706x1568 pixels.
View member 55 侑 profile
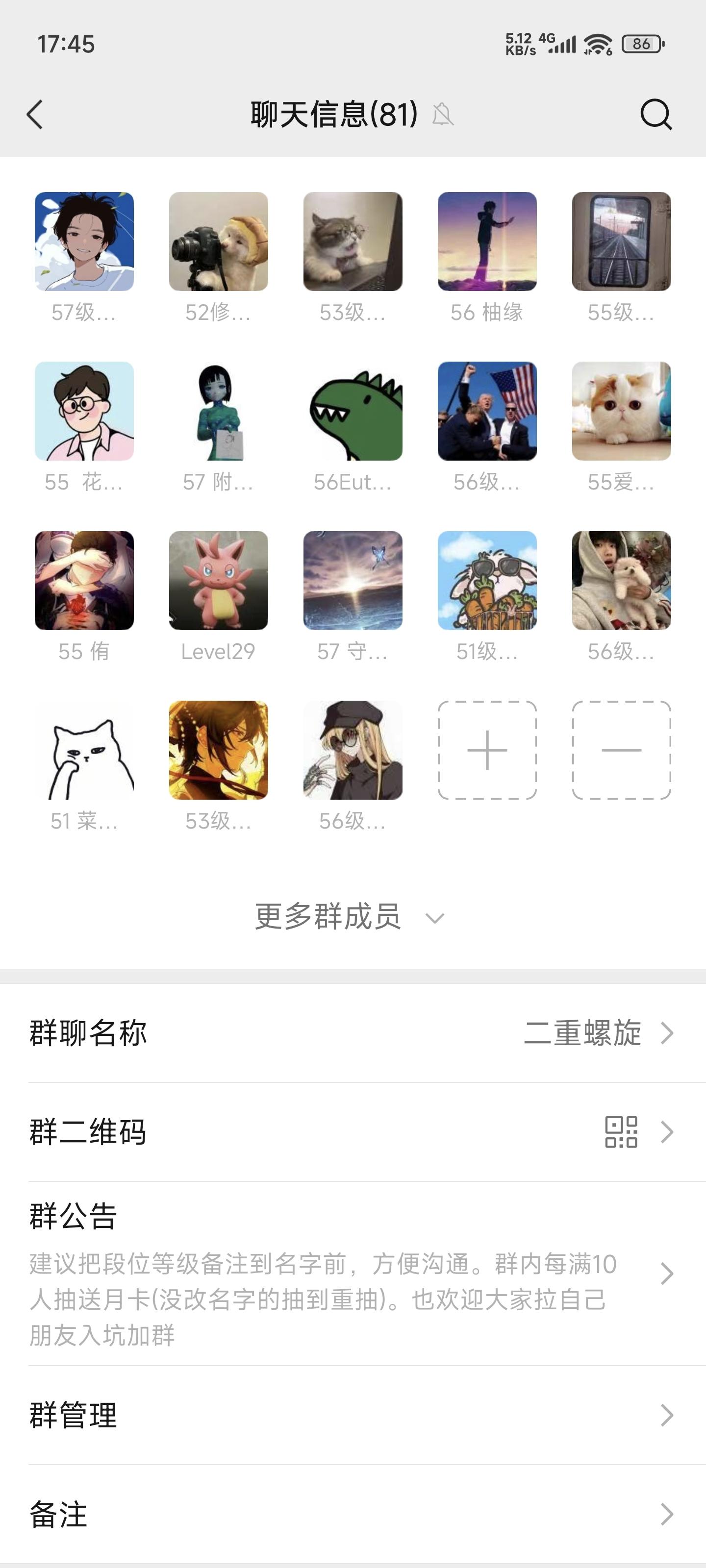pyautogui.click(x=84, y=581)
